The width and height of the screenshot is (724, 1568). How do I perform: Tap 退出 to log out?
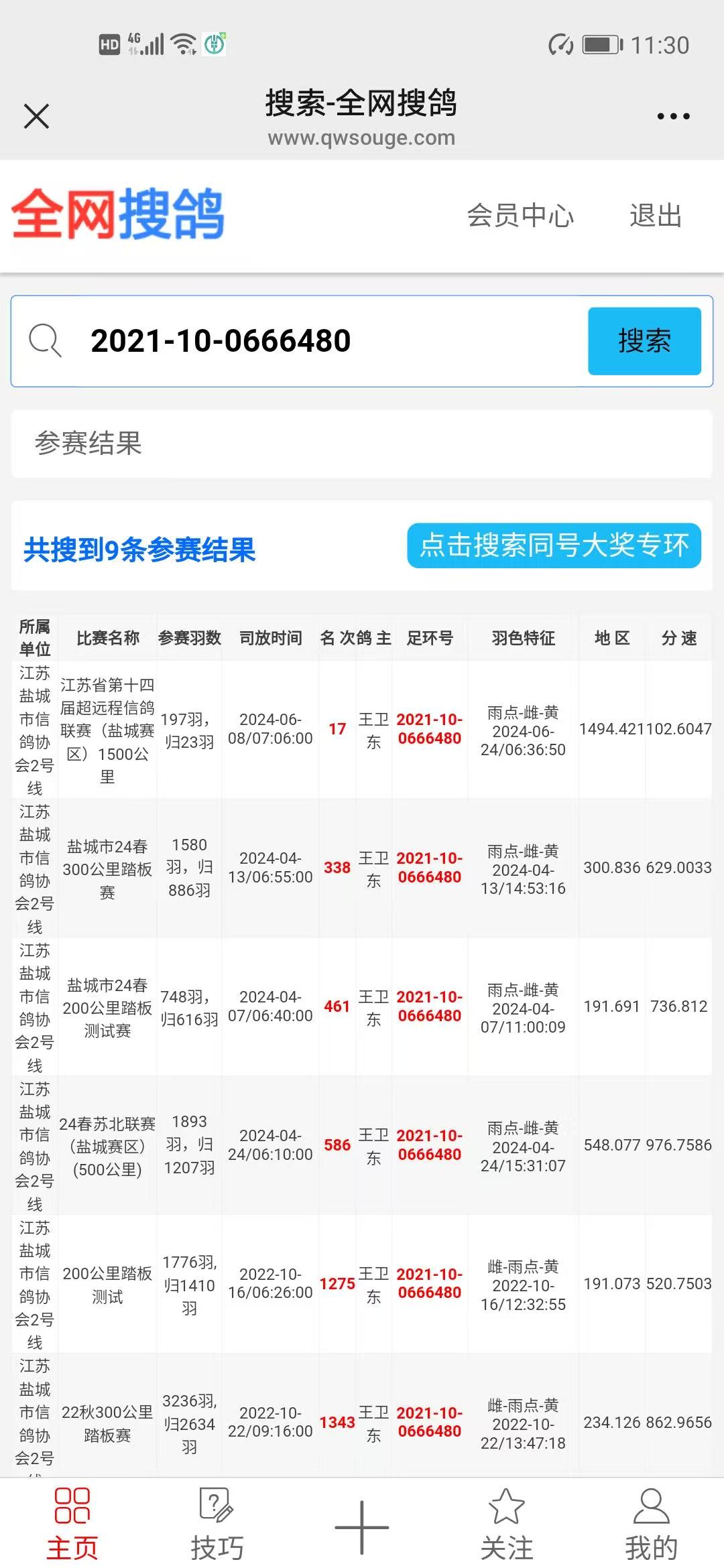point(655,216)
